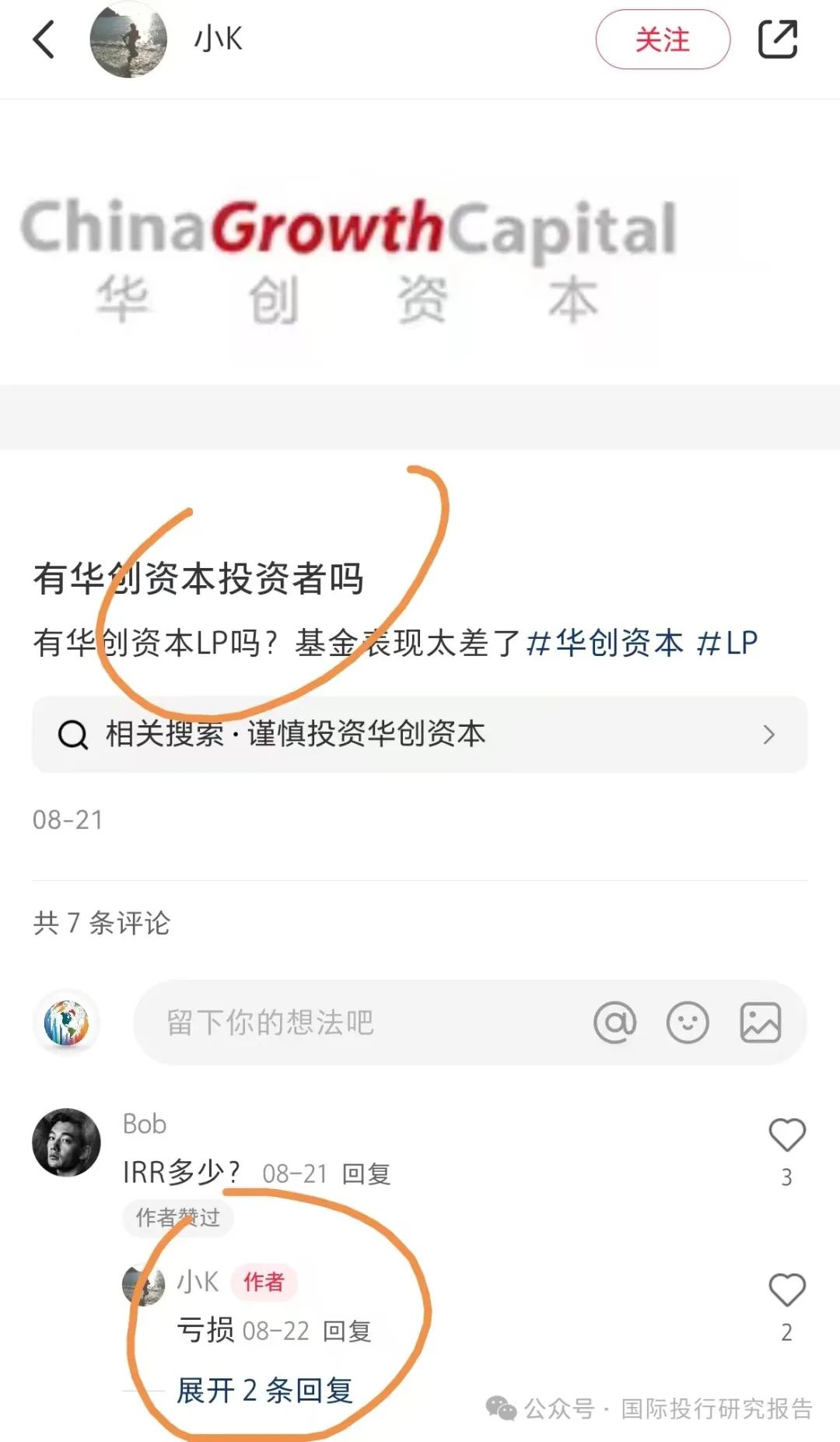
Task: Attach an image to the comment
Action: point(760,1023)
